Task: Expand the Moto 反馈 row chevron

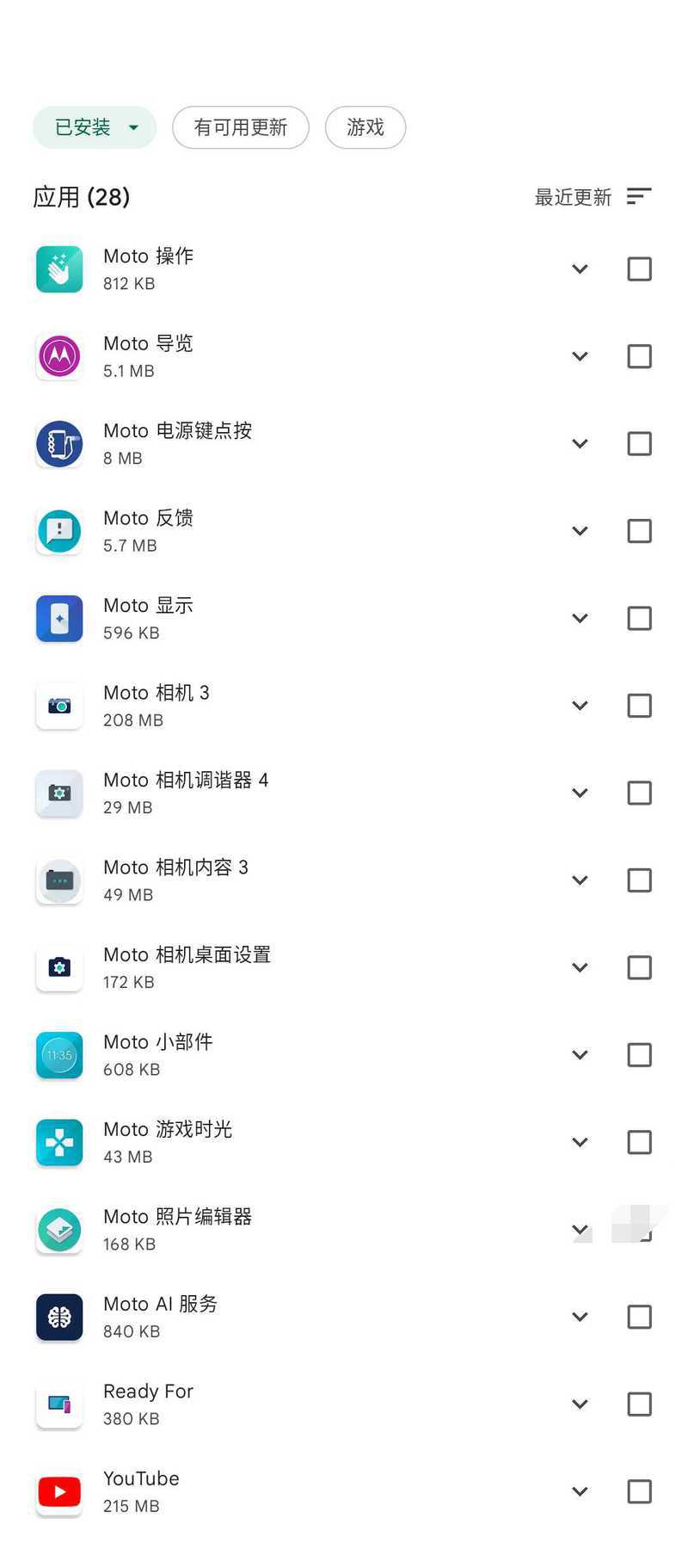Action: tap(580, 531)
